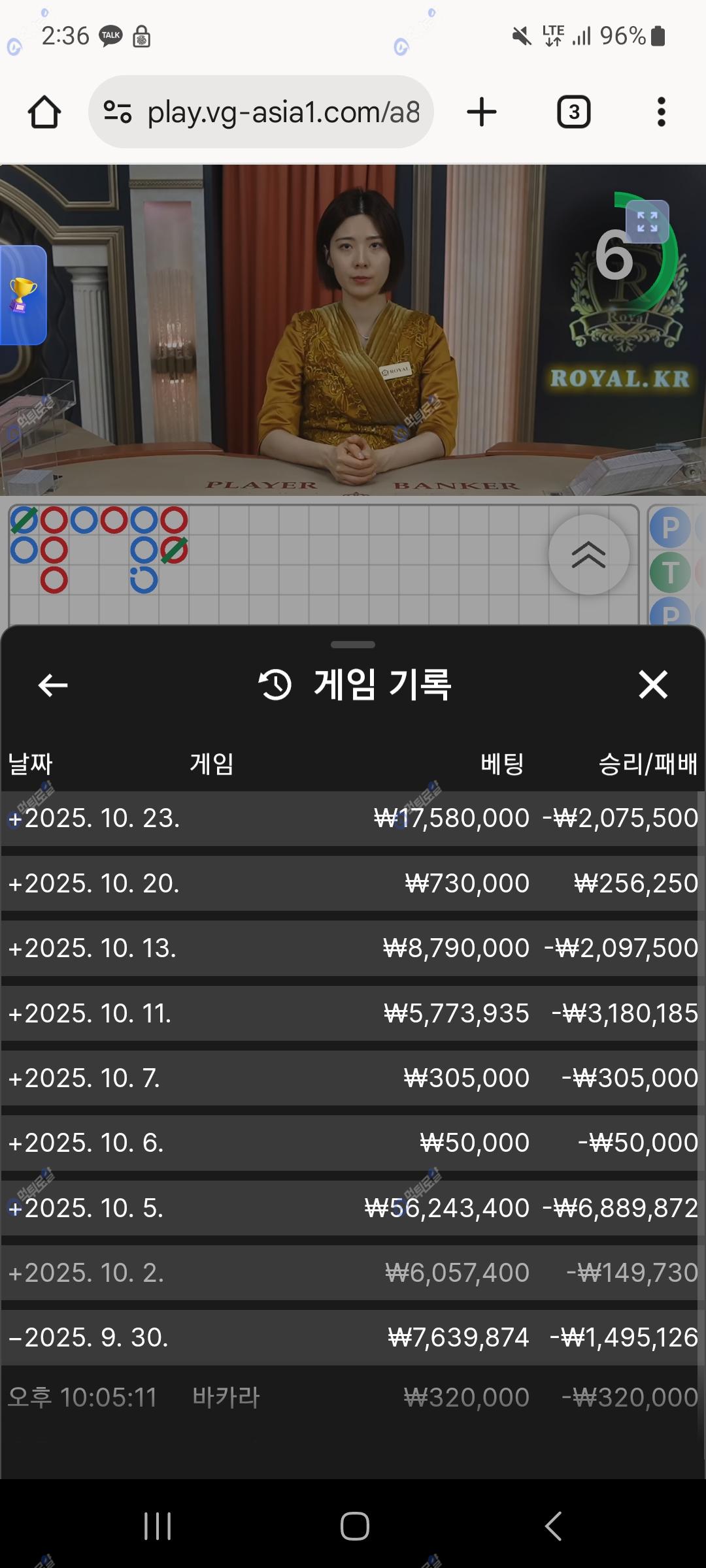Tap the double chevron up button

click(x=588, y=555)
